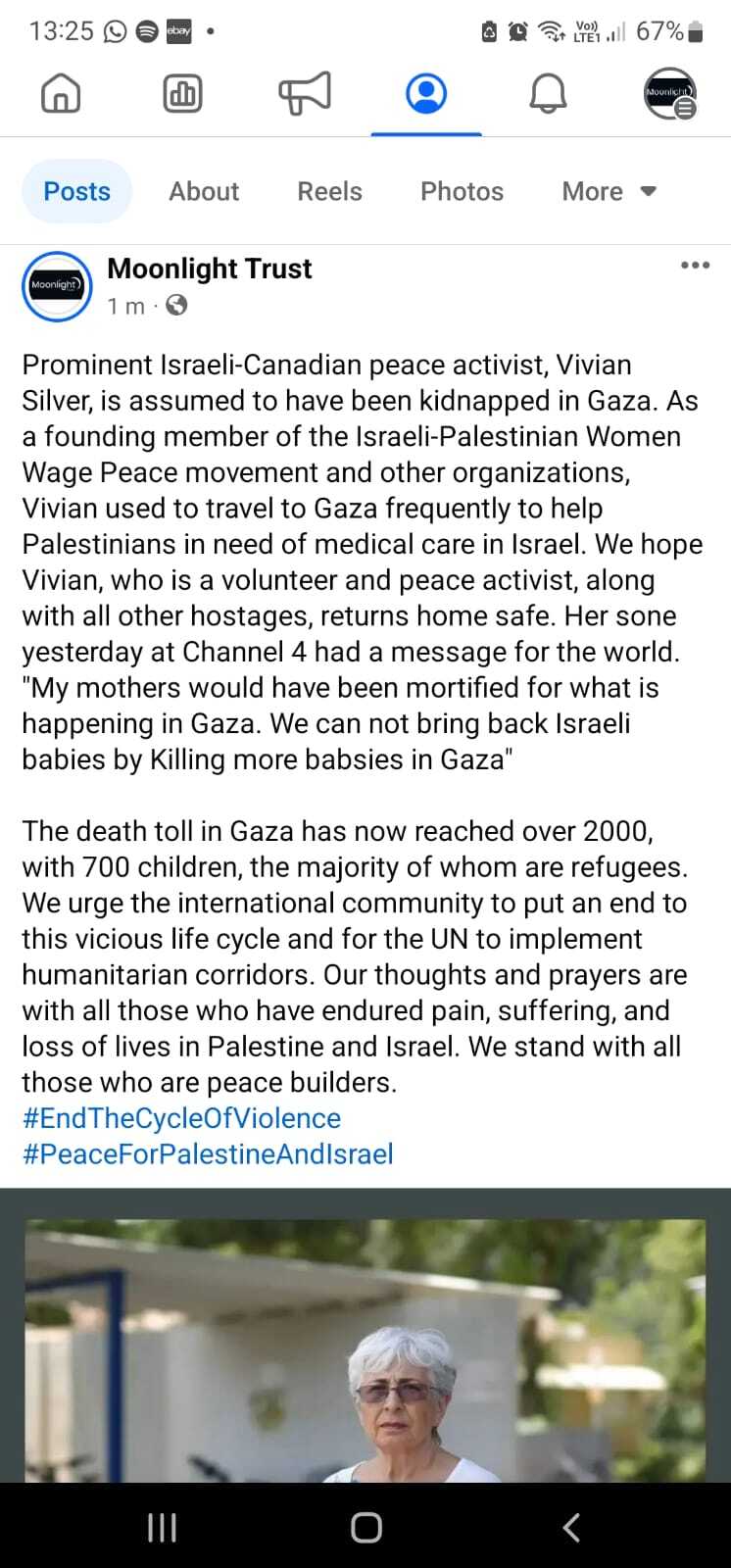The height and width of the screenshot is (1568, 731).
Task: Open the post's three-dot options menu
Action: tap(695, 266)
